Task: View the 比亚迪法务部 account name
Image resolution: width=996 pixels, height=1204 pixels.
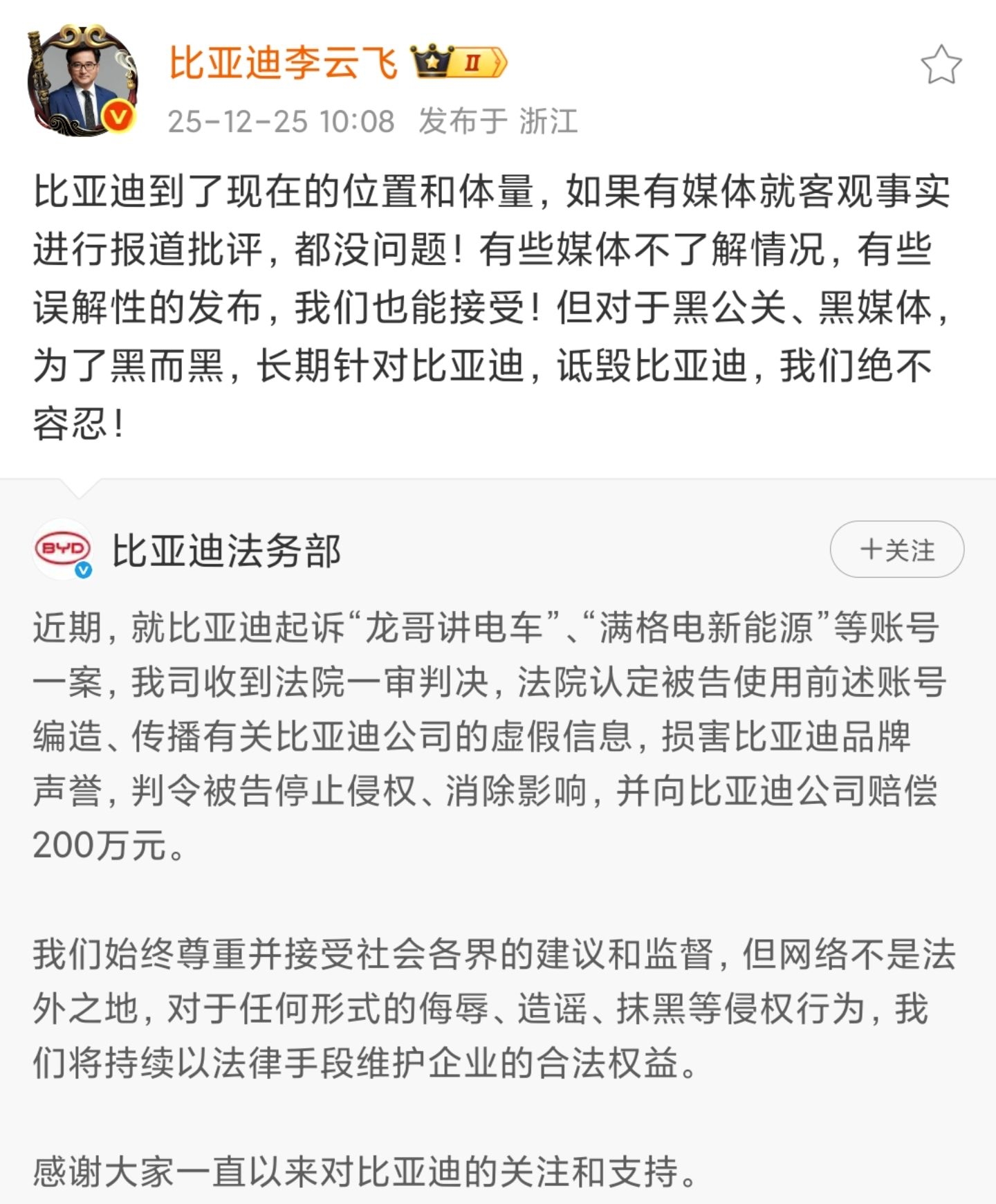Action: tap(227, 551)
